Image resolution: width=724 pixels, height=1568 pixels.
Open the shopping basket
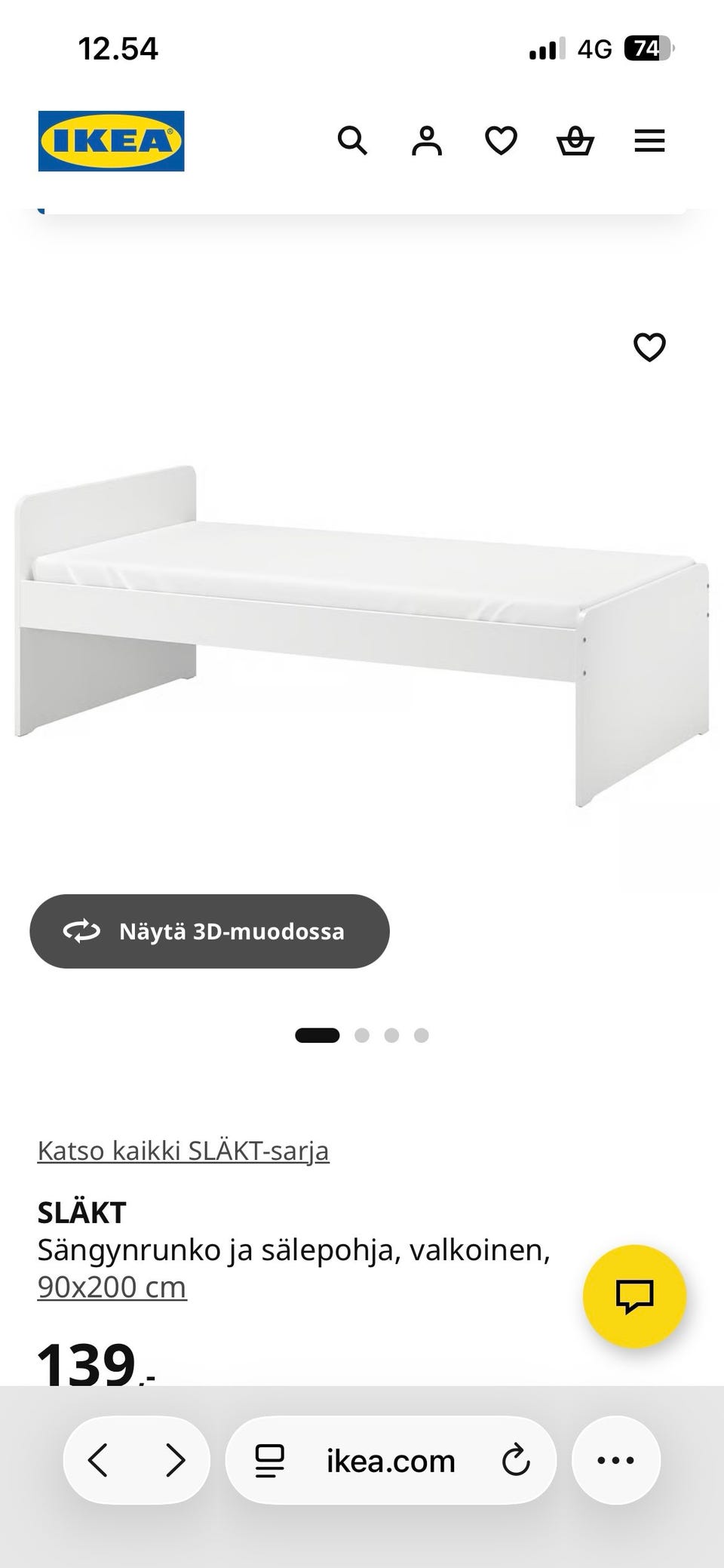[x=575, y=140]
